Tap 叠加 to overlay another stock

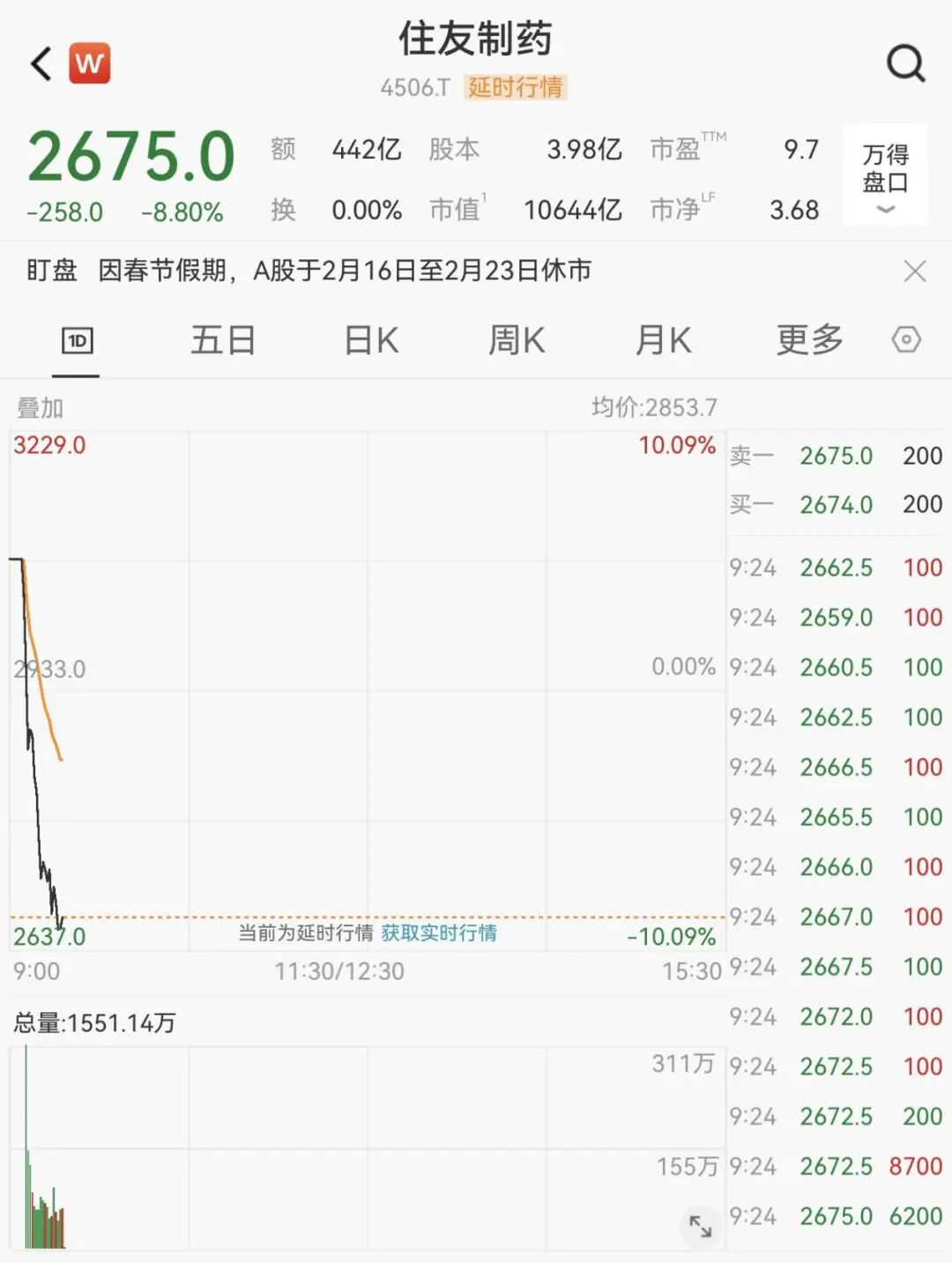point(41,408)
